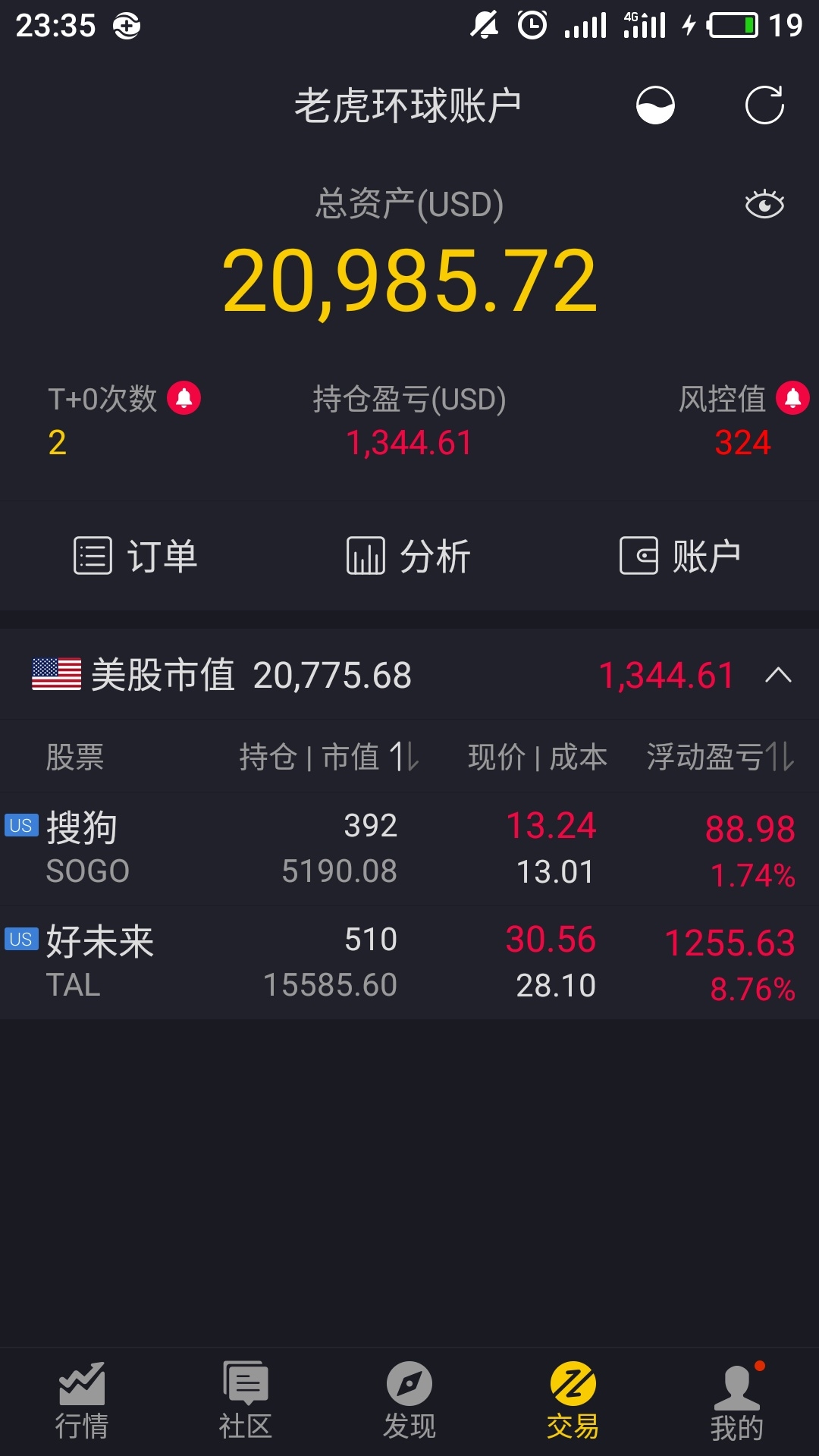Switch to the 社区 tab
The height and width of the screenshot is (1456, 819).
tap(246, 1401)
